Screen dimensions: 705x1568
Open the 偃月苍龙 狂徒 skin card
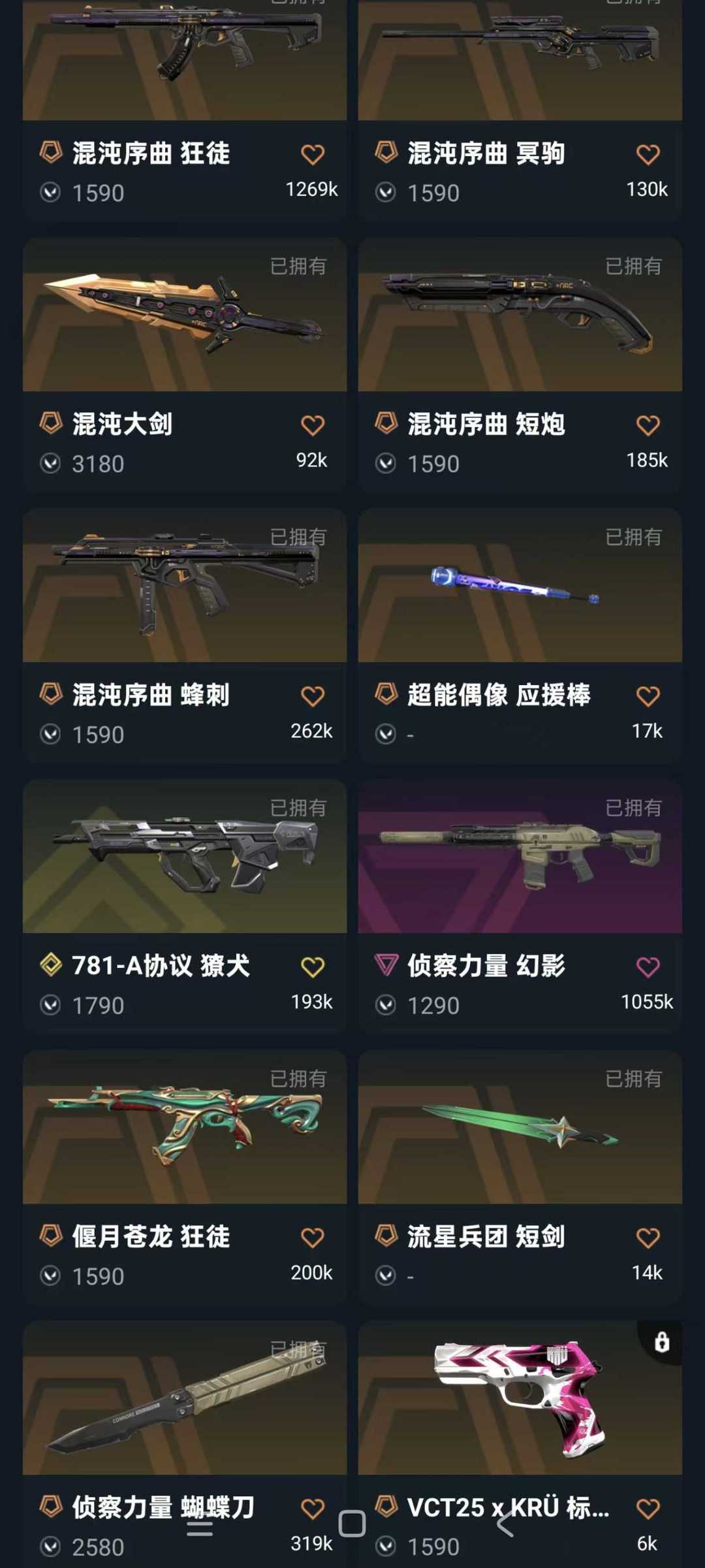(184, 1128)
